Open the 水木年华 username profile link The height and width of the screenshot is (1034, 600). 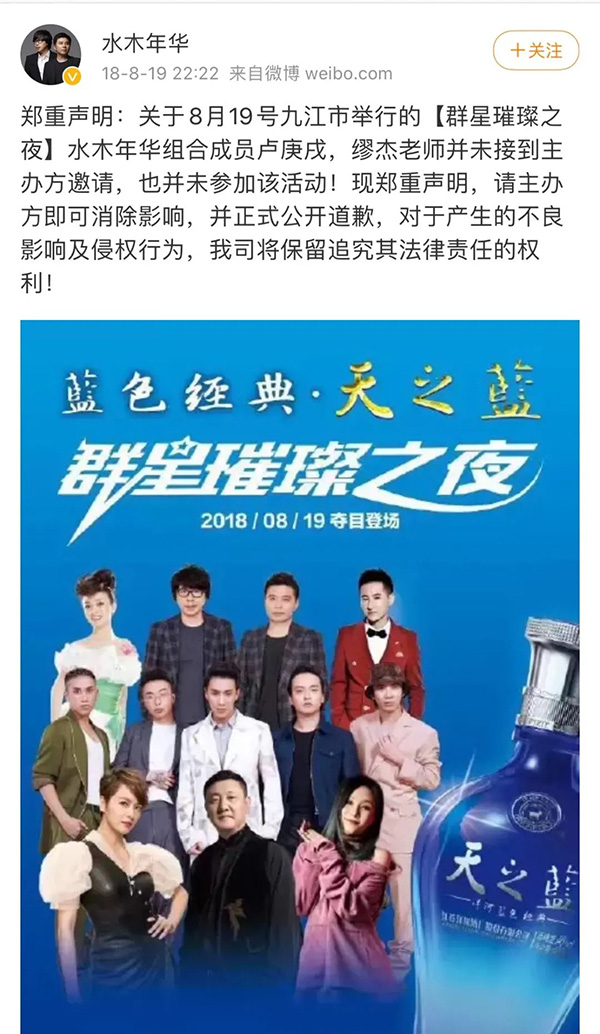point(145,42)
